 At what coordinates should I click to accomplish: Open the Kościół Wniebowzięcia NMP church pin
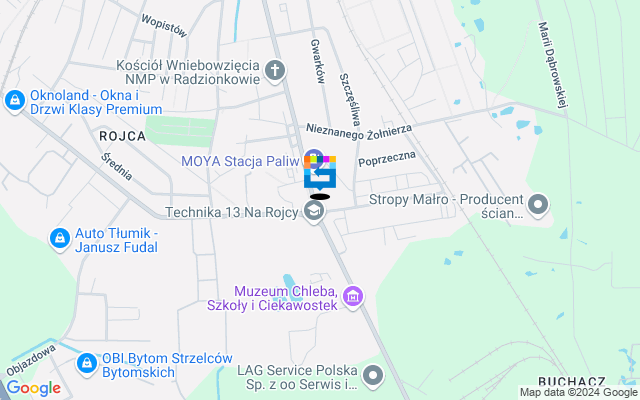click(277, 71)
